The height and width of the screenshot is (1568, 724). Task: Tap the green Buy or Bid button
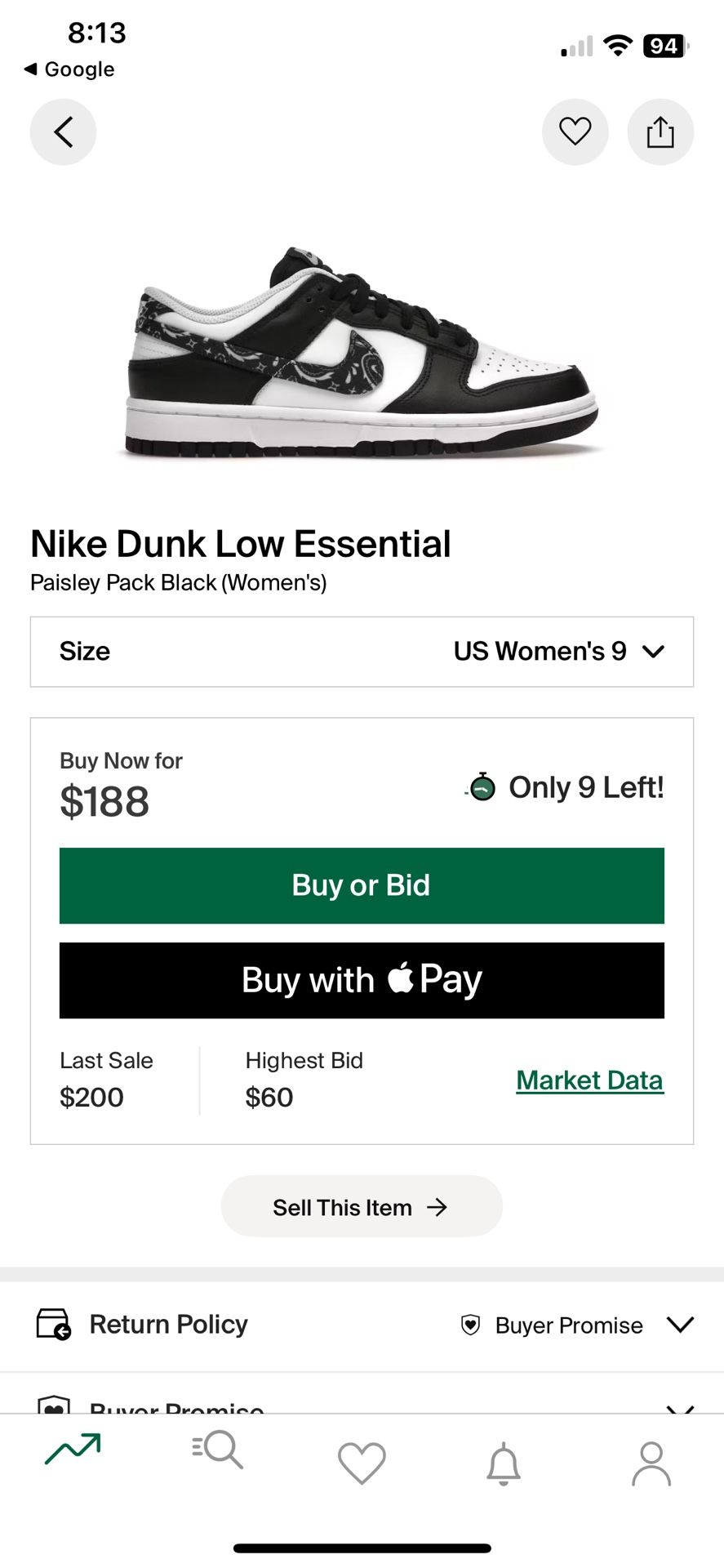point(362,885)
